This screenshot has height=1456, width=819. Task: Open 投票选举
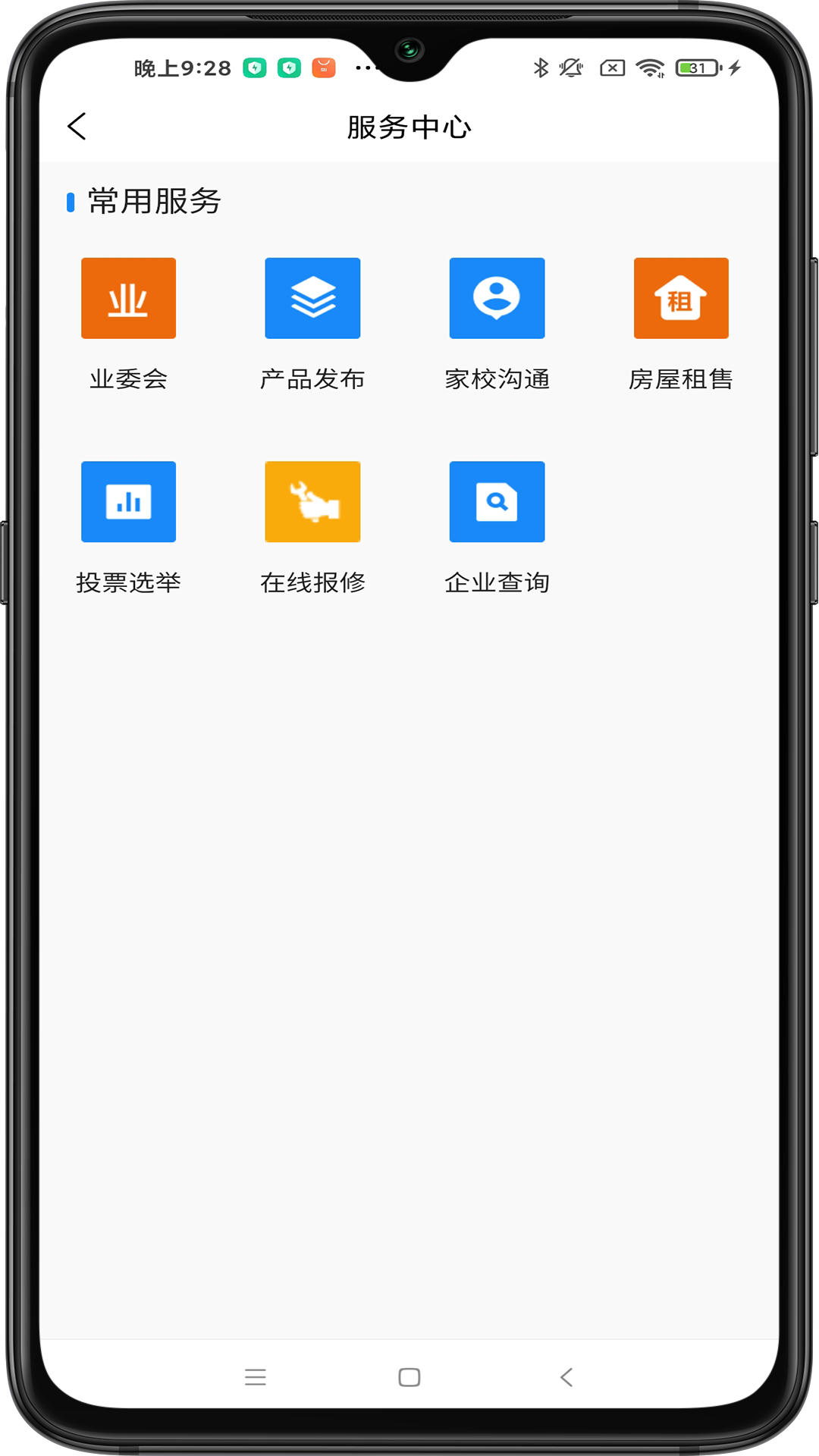[128, 502]
